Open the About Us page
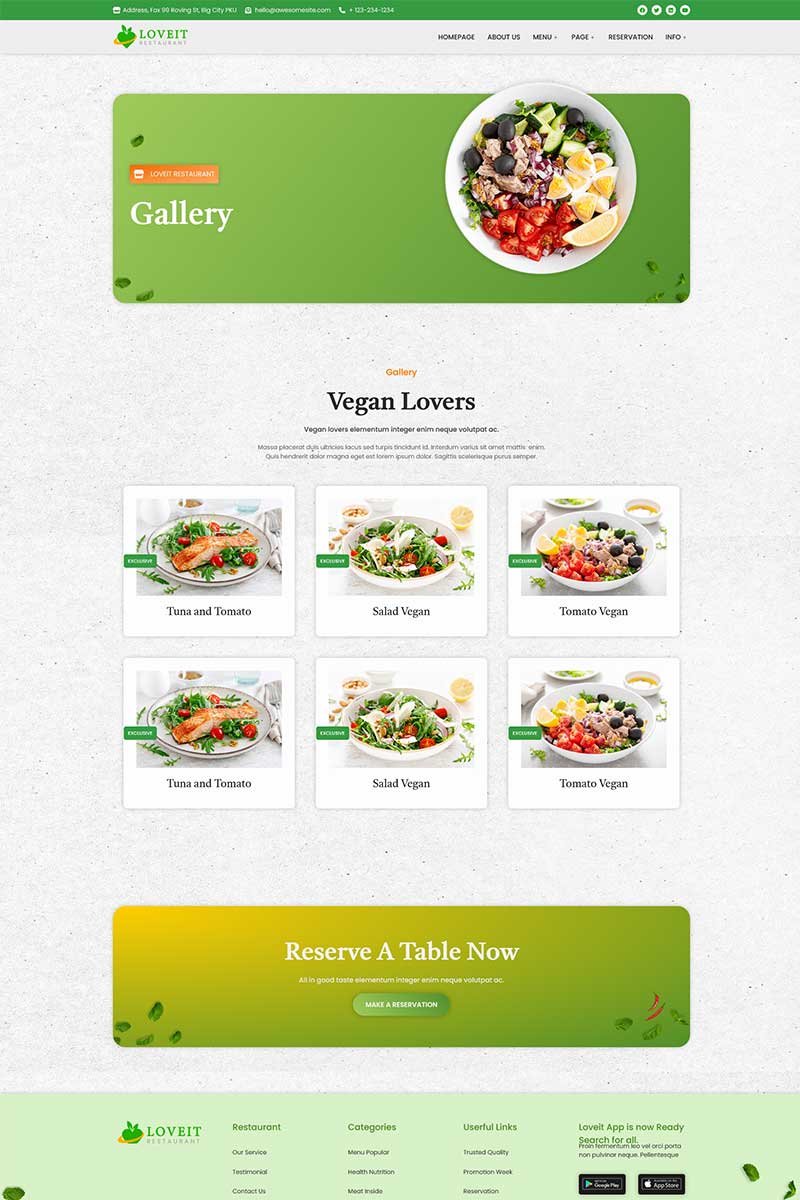 [503, 37]
